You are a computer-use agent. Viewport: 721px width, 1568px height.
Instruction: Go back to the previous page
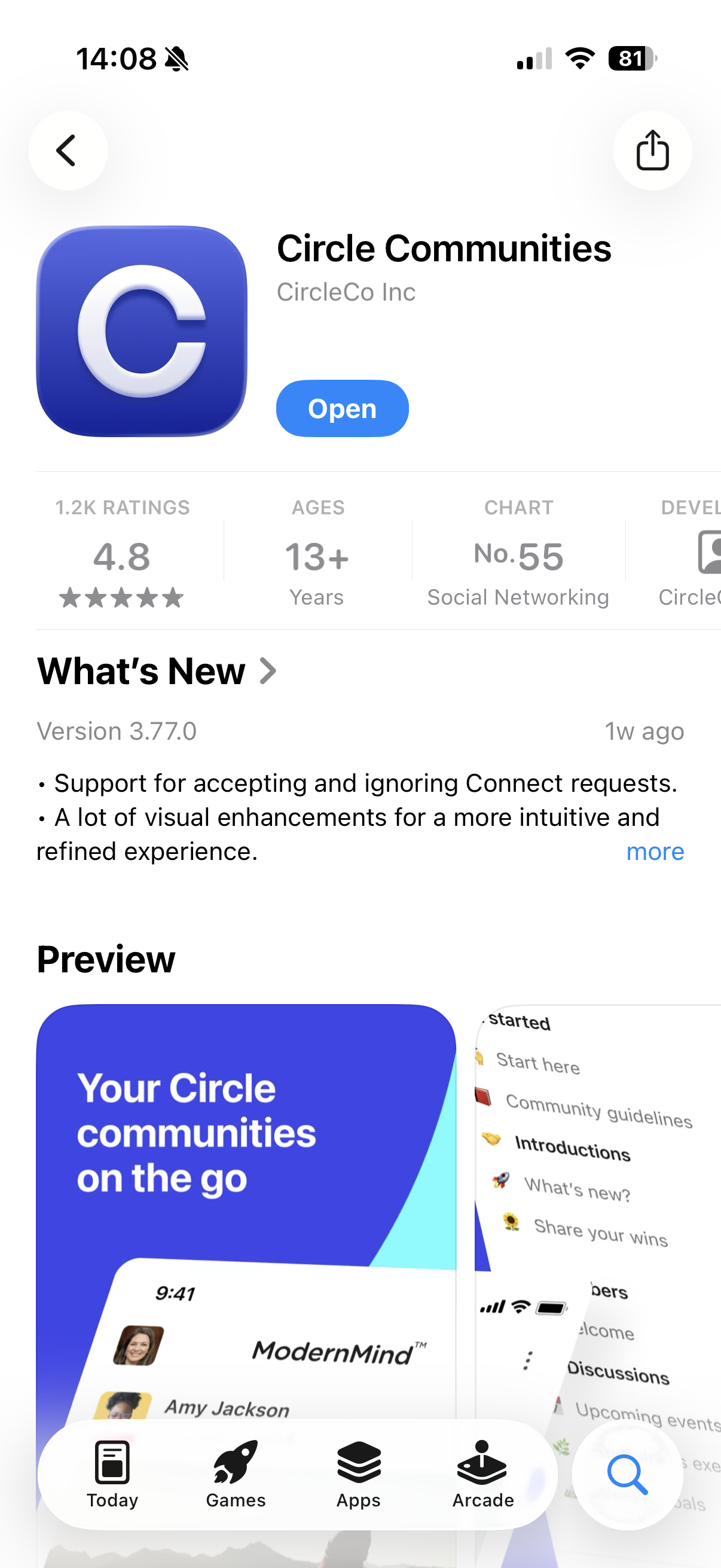(x=68, y=150)
